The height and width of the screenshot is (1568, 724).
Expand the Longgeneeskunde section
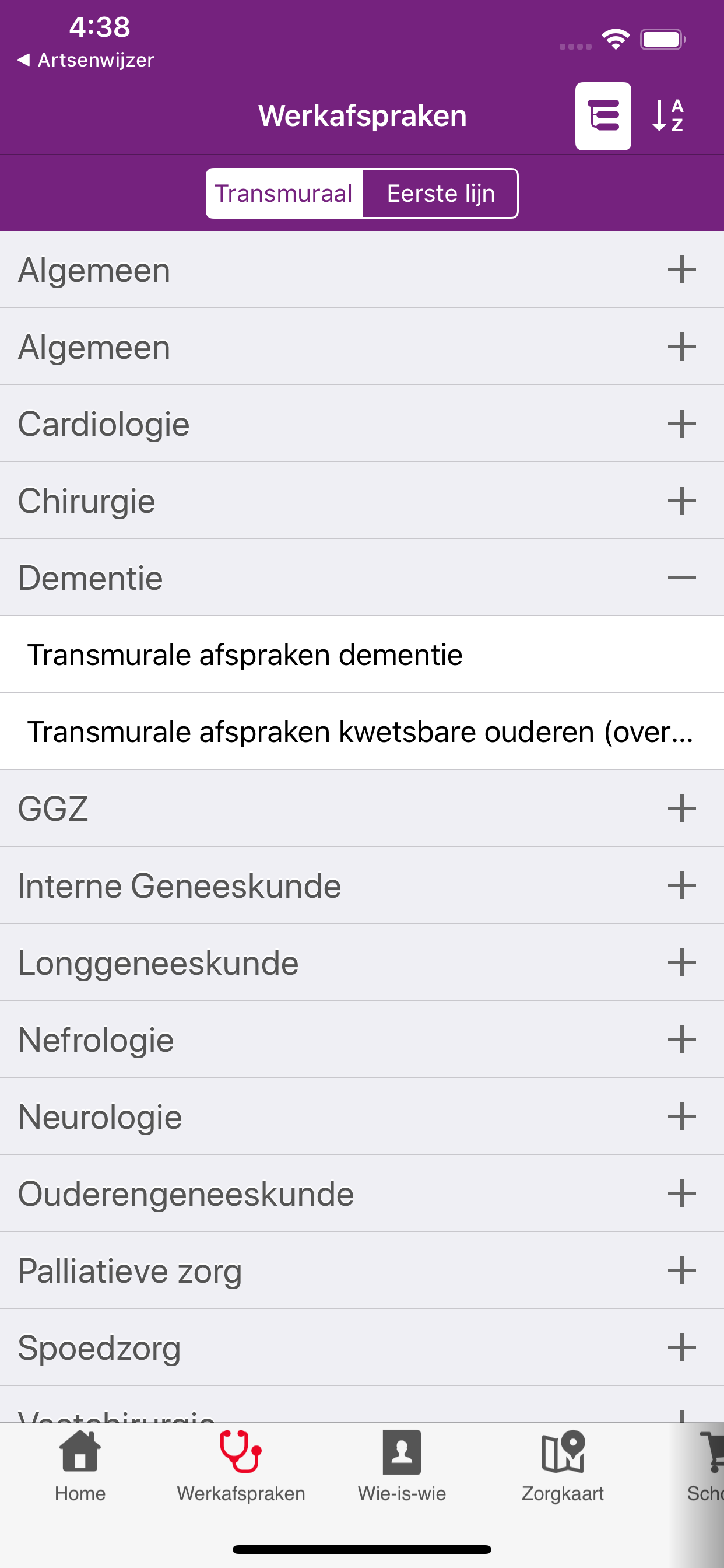pos(362,963)
